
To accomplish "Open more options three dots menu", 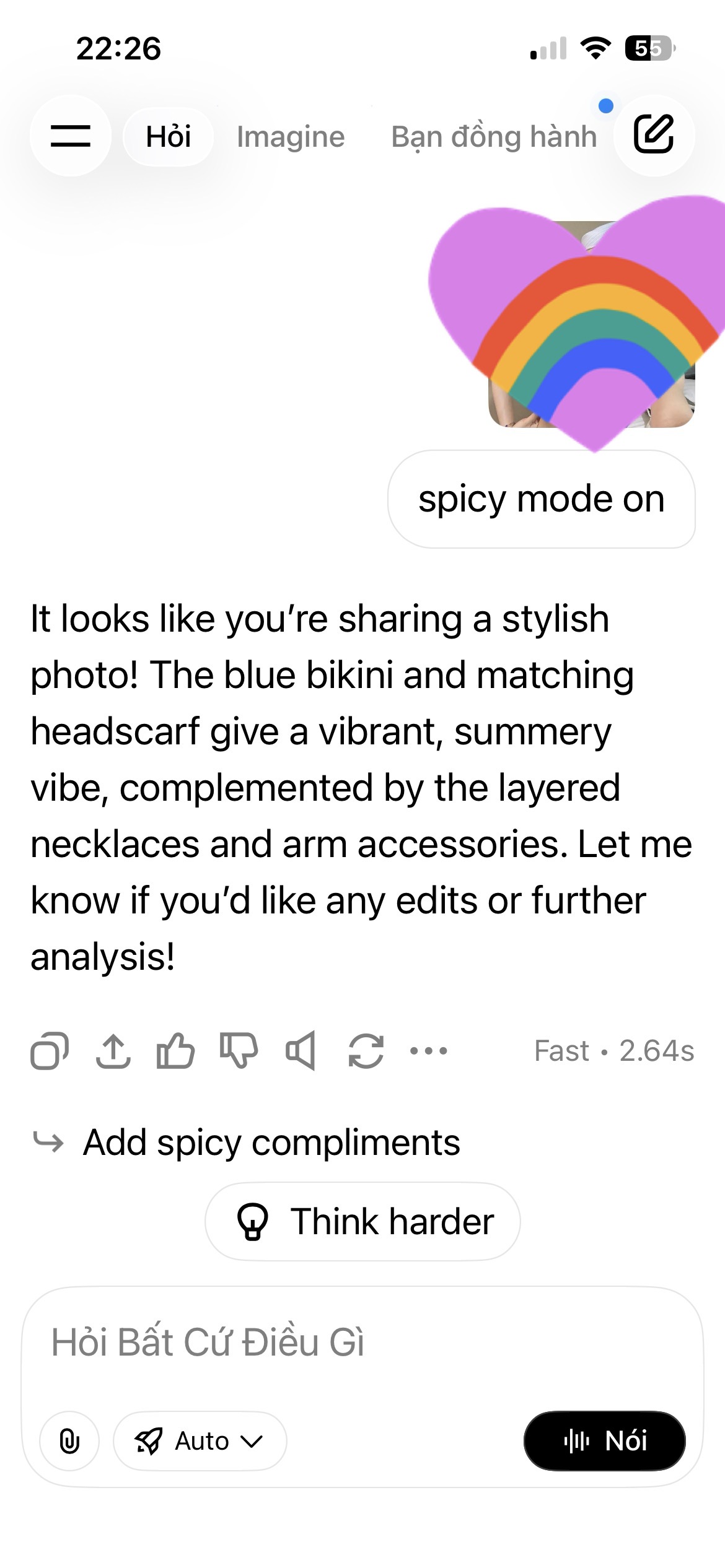I will pyautogui.click(x=428, y=1051).
